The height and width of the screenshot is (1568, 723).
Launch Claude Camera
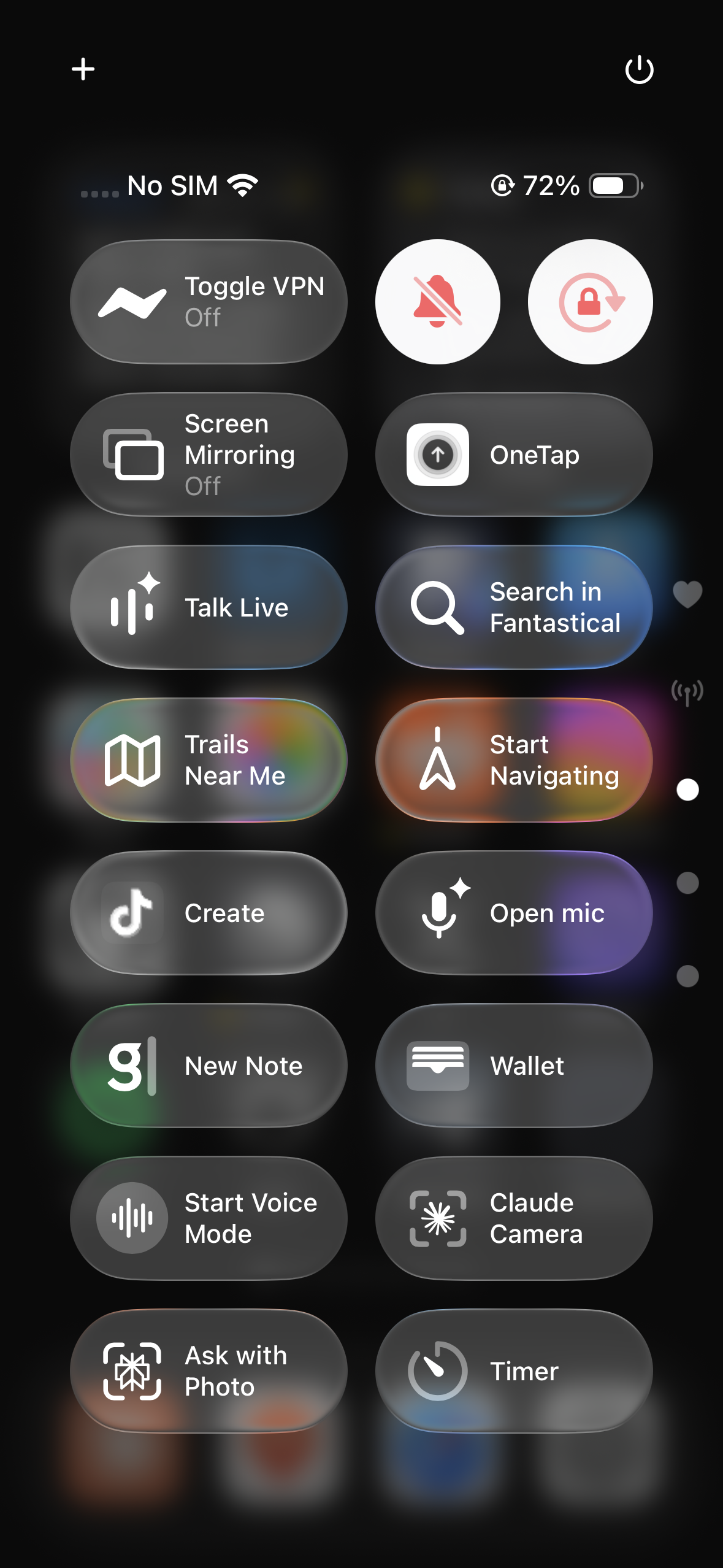pos(514,1218)
